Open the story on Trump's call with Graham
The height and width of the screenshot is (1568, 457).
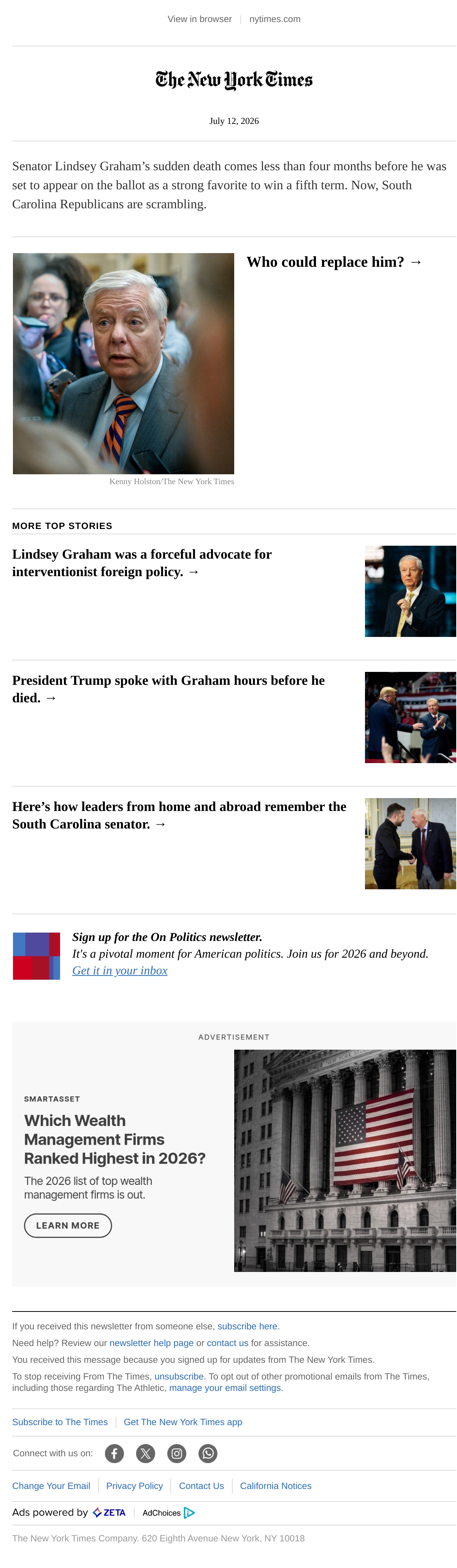[x=168, y=689]
